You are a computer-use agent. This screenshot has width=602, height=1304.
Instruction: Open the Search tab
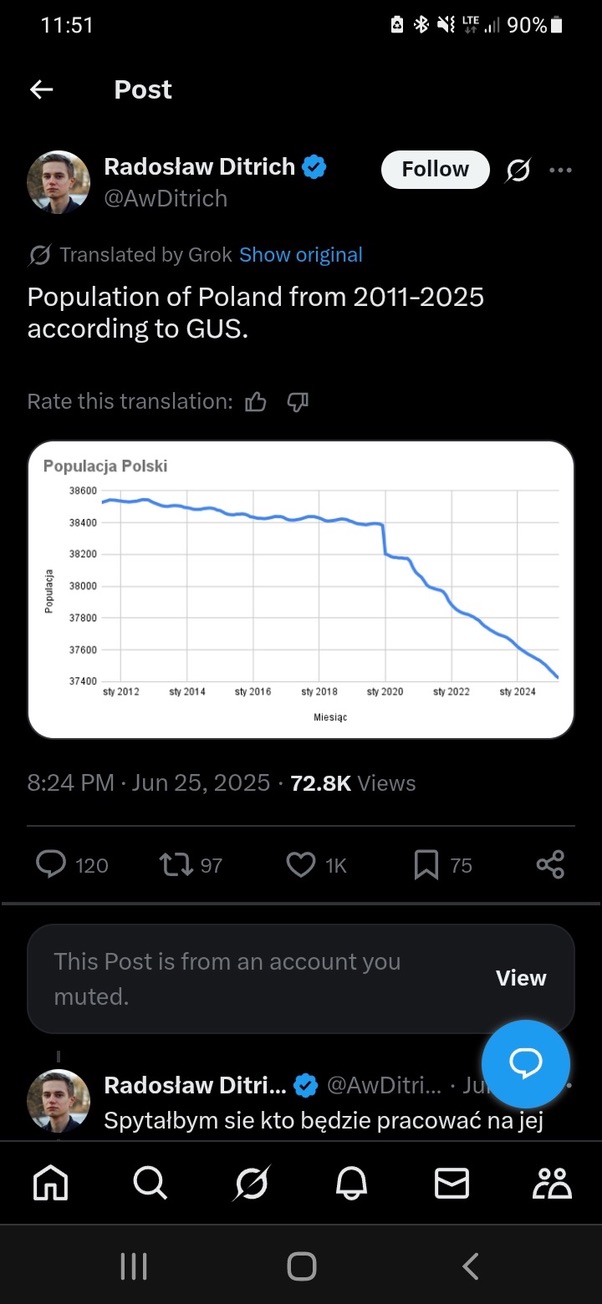pyautogui.click(x=150, y=1183)
